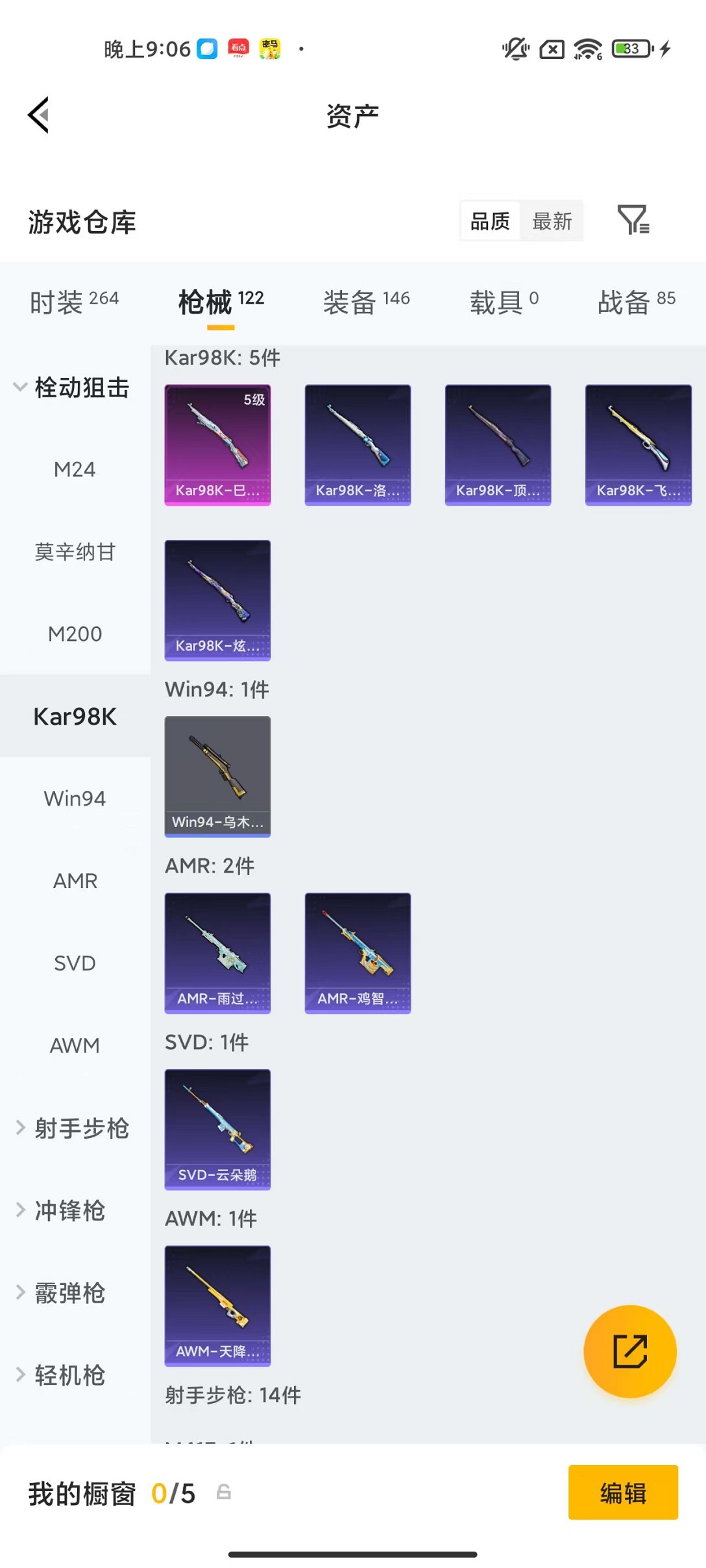This screenshot has height=1568, width=706.
Task: Collapse the 栓动狙击 category
Action: click(x=71, y=387)
